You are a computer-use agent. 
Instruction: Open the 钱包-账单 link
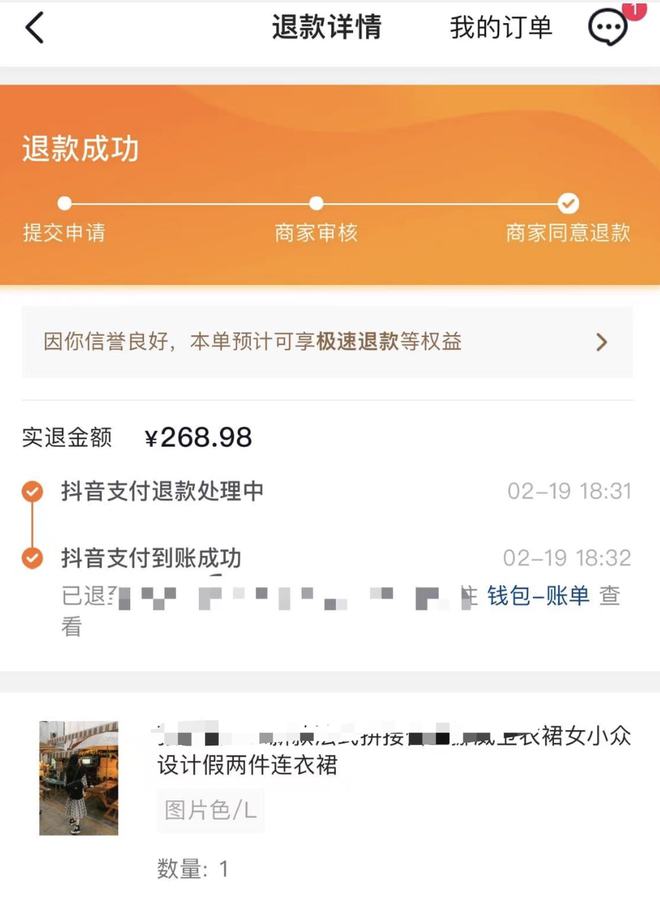click(x=537, y=597)
